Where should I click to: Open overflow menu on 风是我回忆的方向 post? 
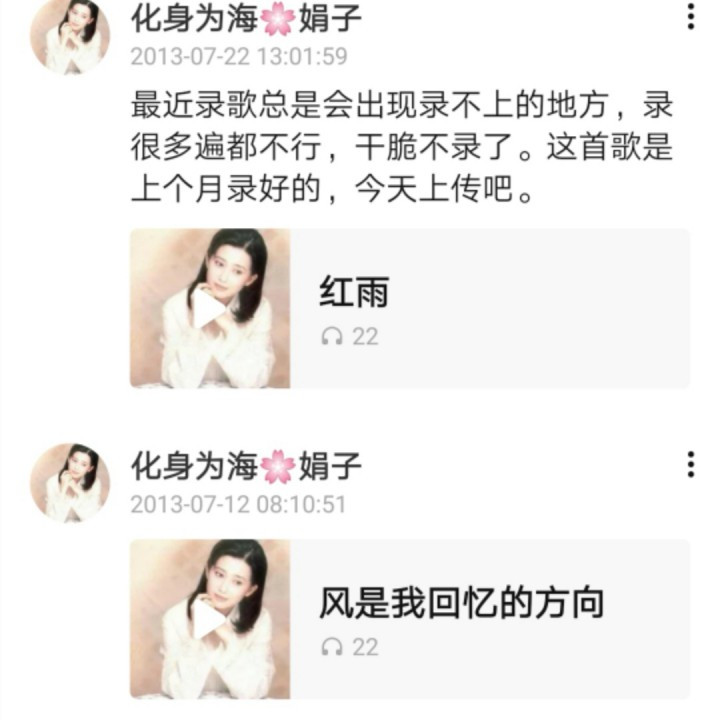(690, 464)
